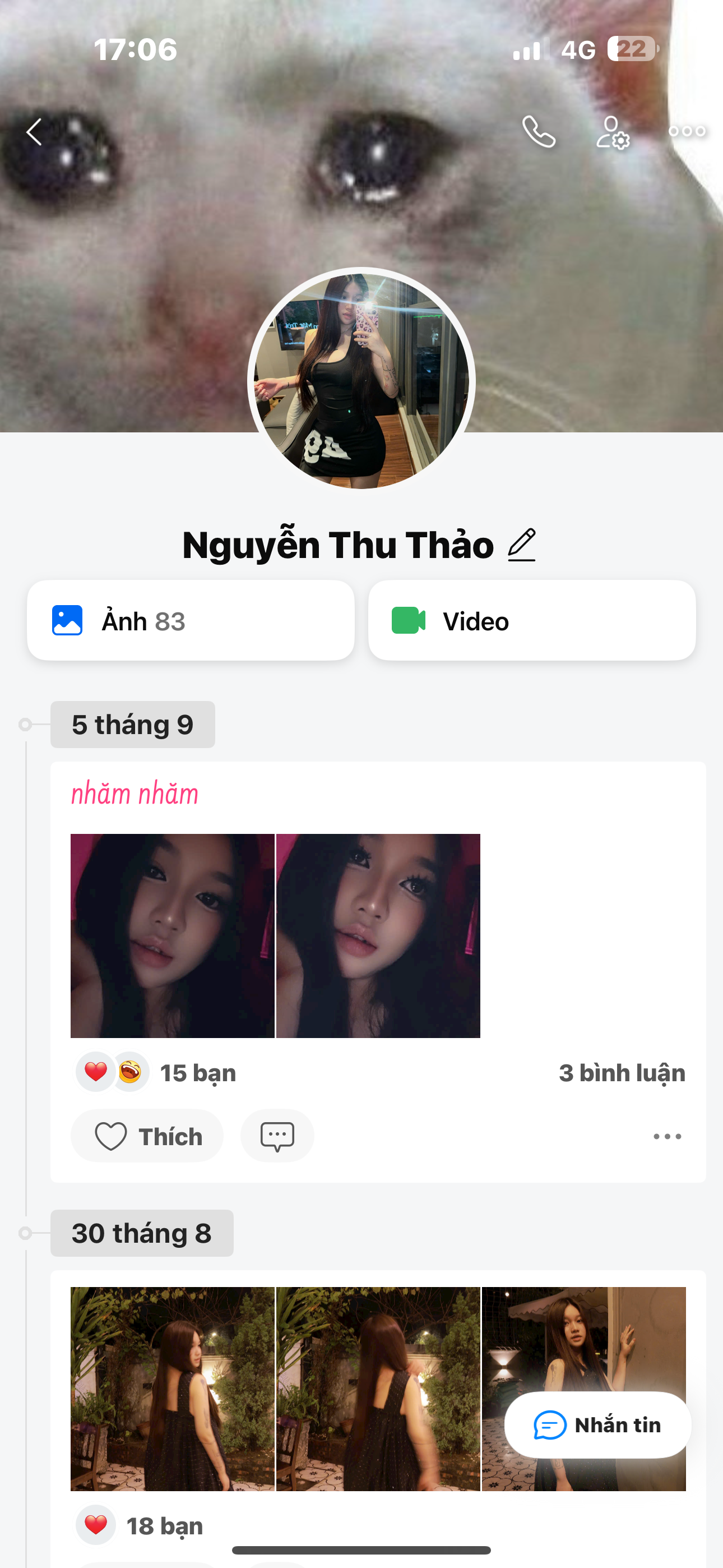Comment on the 5 tháng 9 post
This screenshot has height=1568, width=723.
(277, 1136)
